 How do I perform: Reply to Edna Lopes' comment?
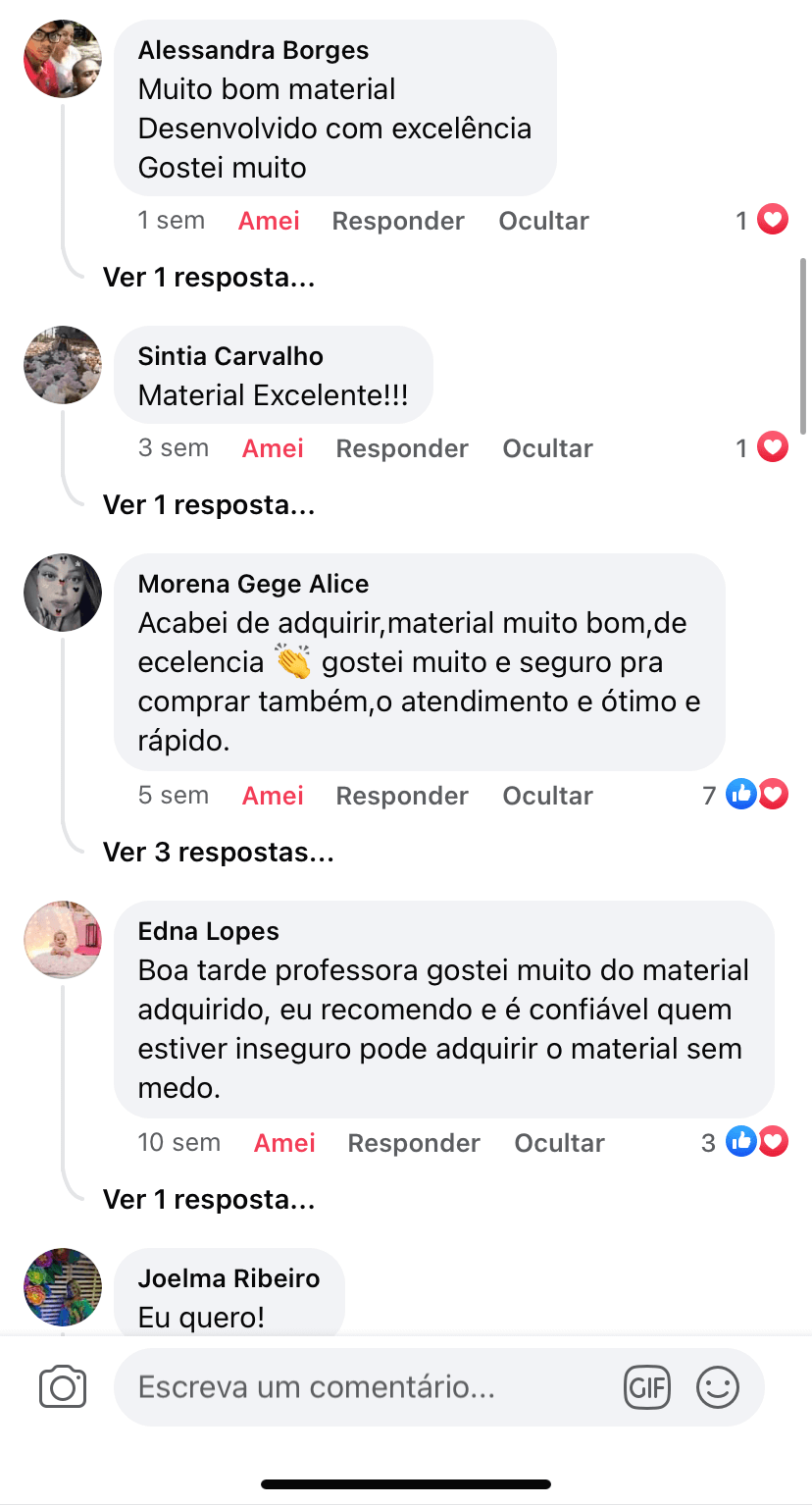click(x=414, y=1143)
